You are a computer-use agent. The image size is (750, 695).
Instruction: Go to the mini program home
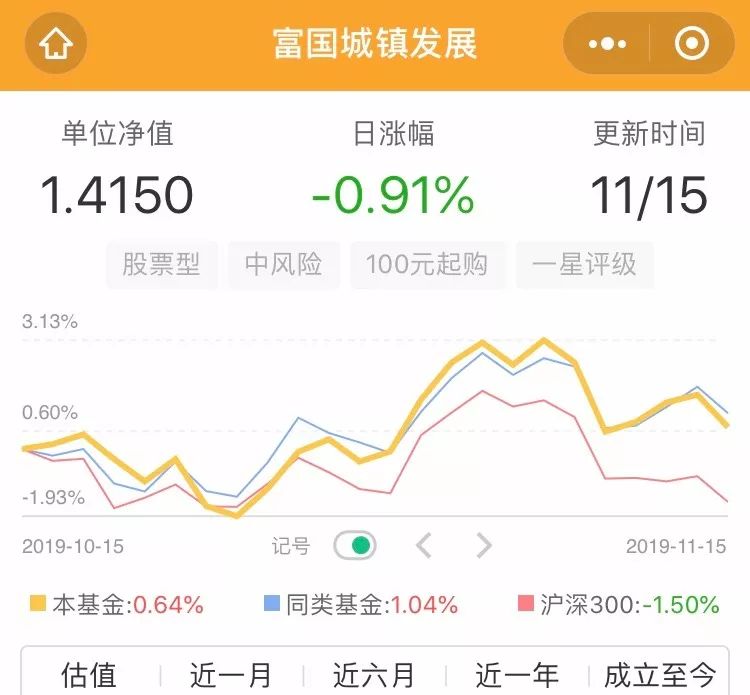coord(56,44)
